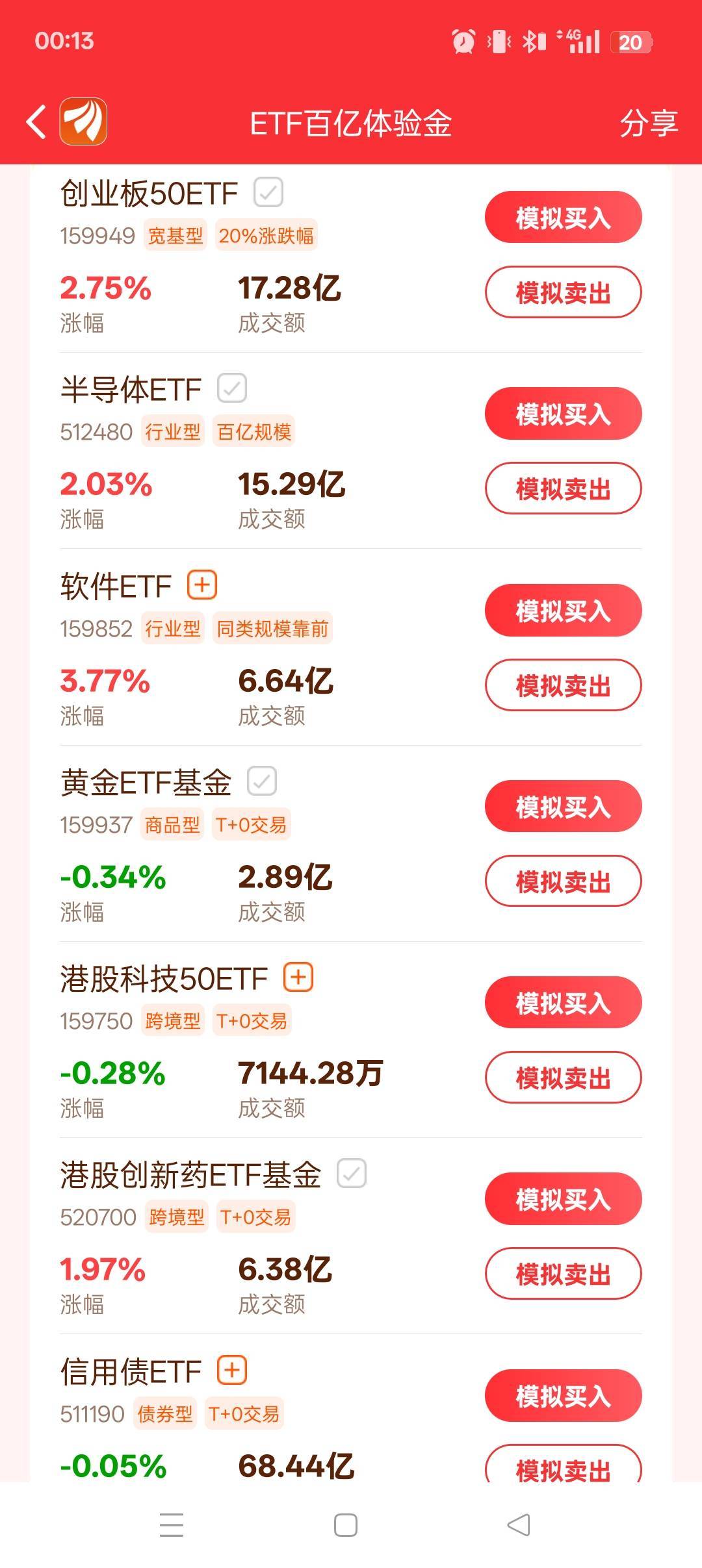Tap 模拟卖出 for 港股创新药ETF基金

[563, 1274]
